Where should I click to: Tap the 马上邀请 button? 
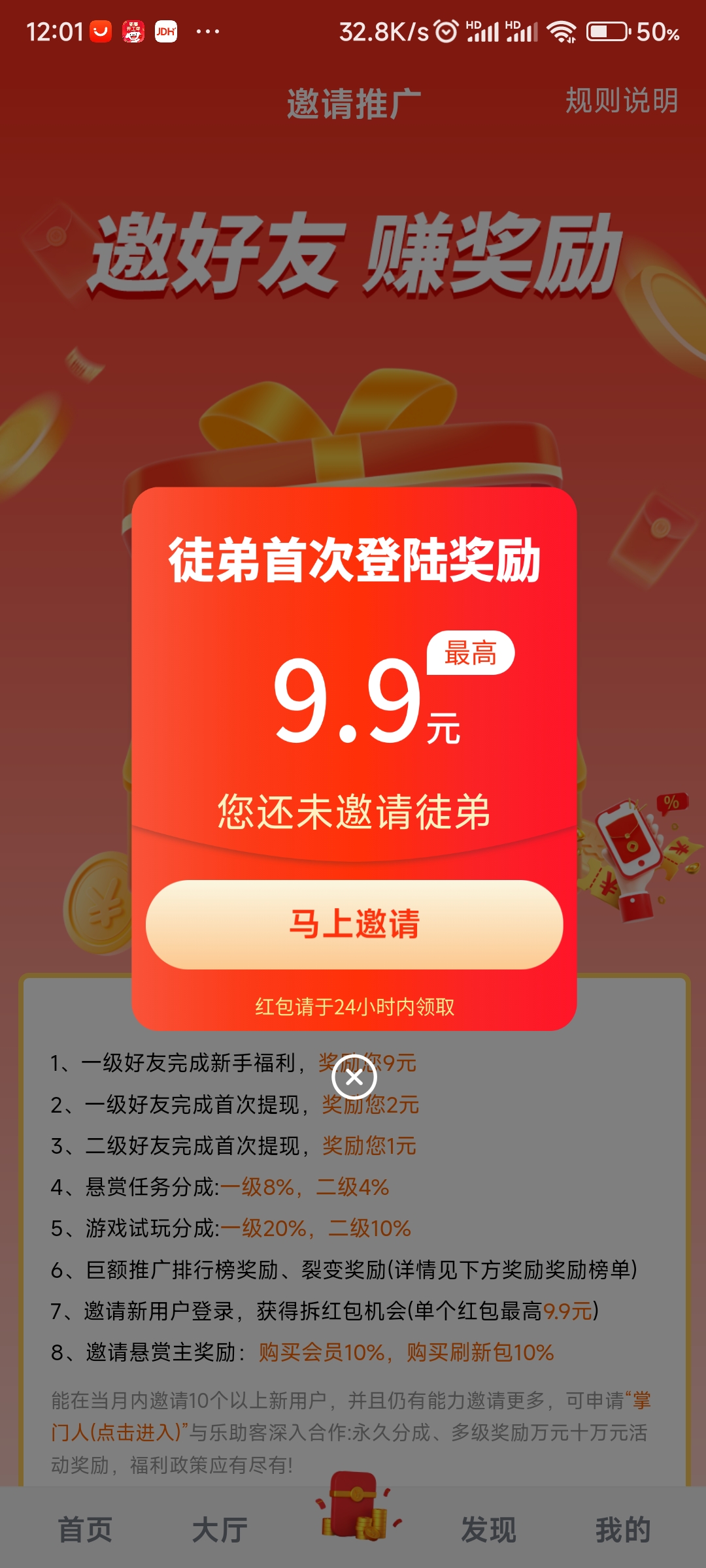[354, 924]
